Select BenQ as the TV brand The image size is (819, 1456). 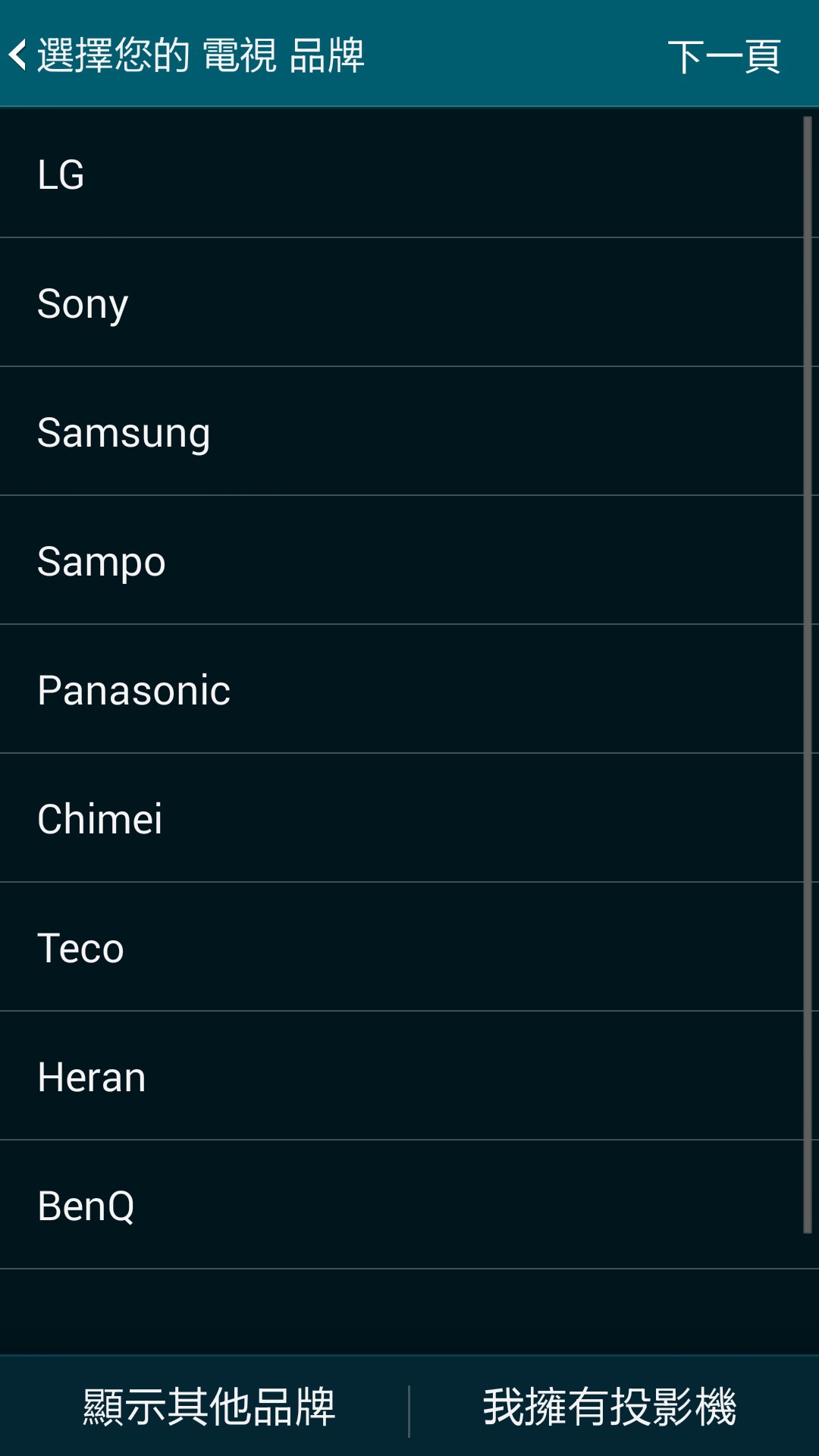(402, 1205)
